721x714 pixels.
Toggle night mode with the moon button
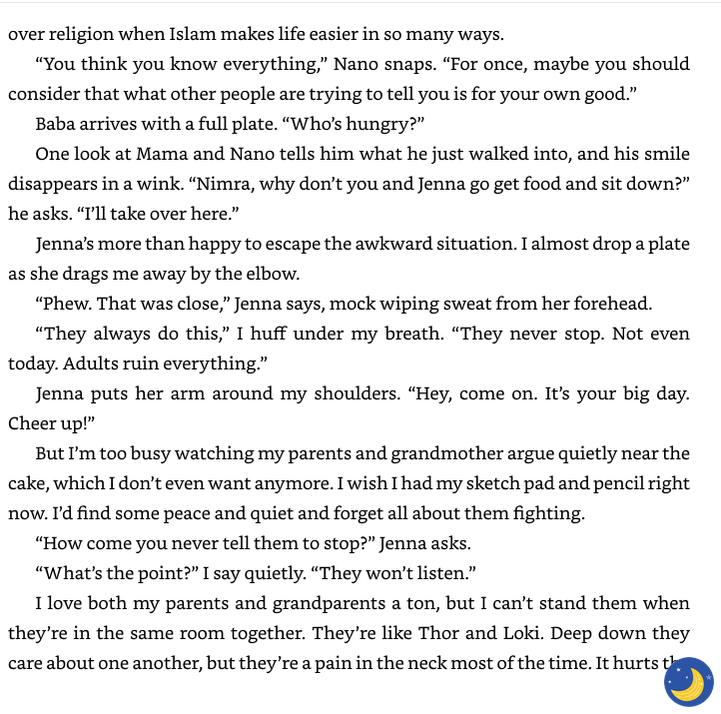tap(688, 681)
